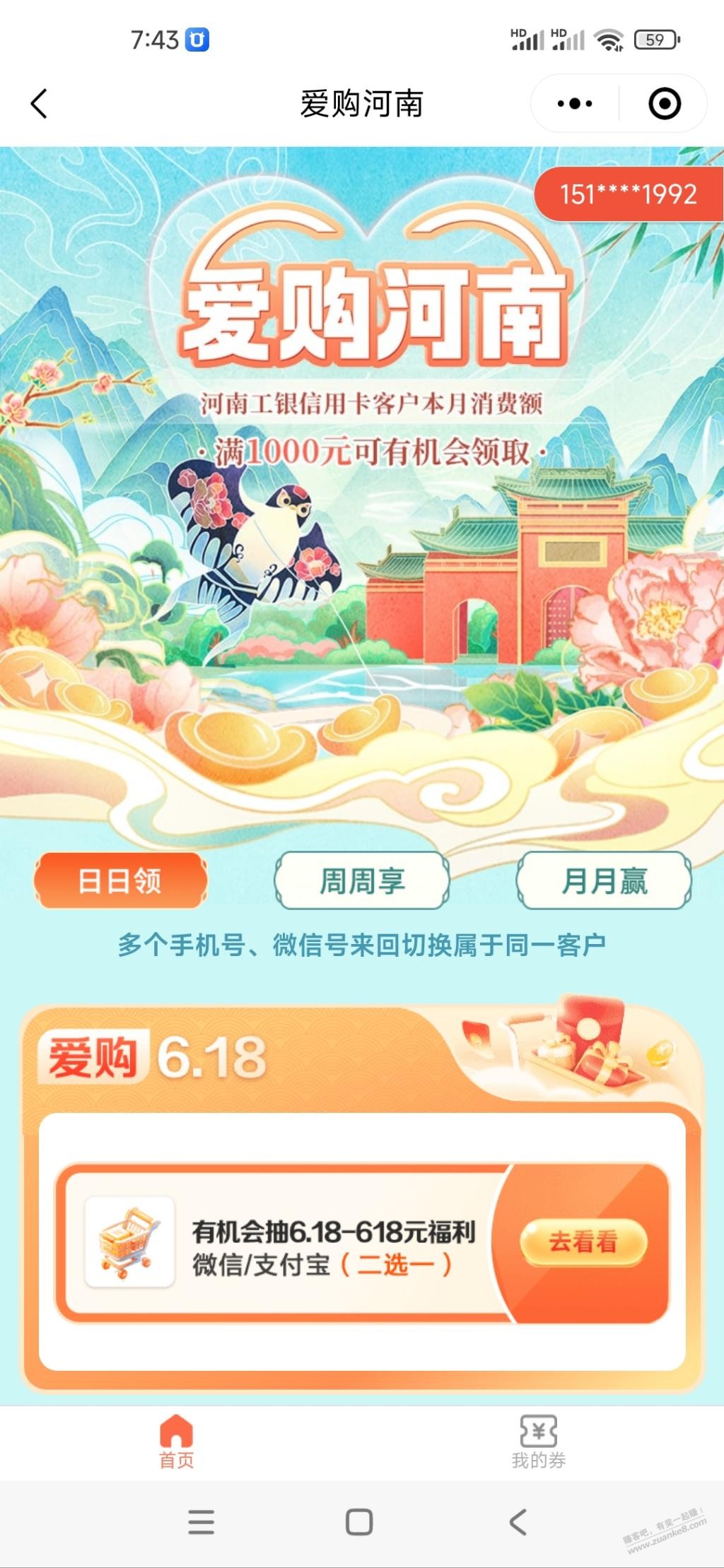The width and height of the screenshot is (724, 1568).
Task: Open the 首页 bottom tab
Action: point(177,1442)
